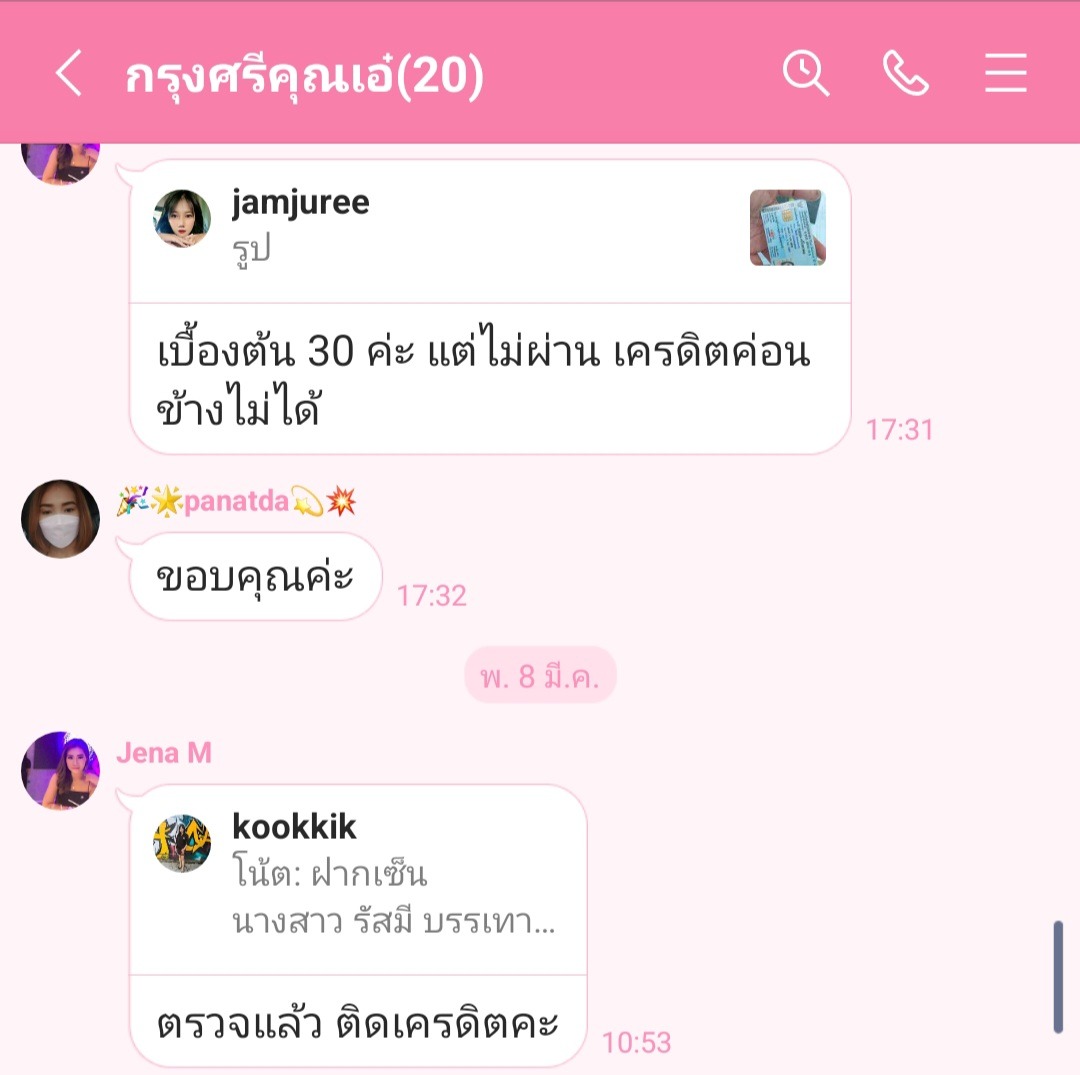This screenshot has height=1075, width=1080.
Task: Go back from the group chat
Action: click(x=68, y=75)
